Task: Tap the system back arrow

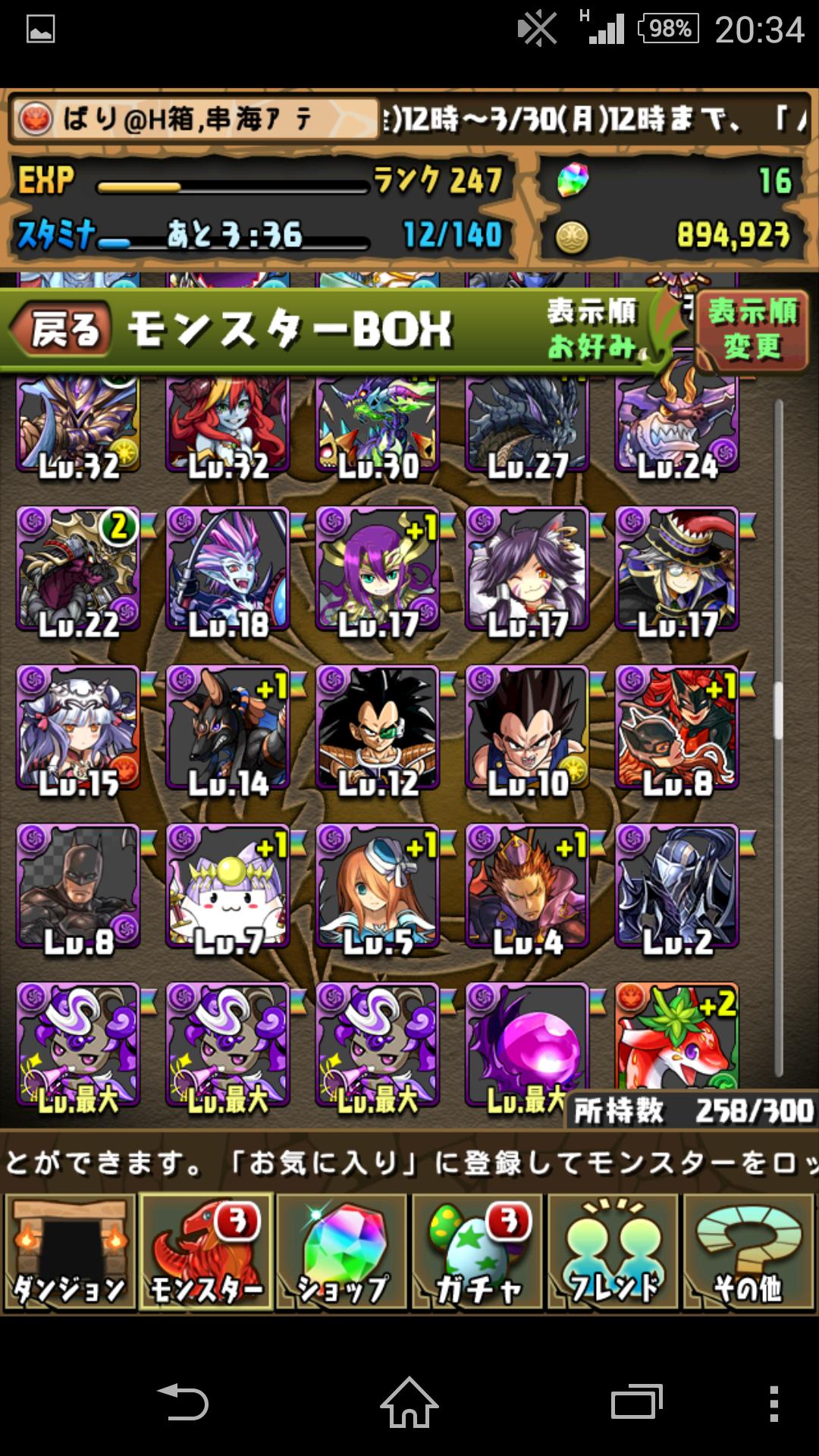Action: tap(183, 1401)
